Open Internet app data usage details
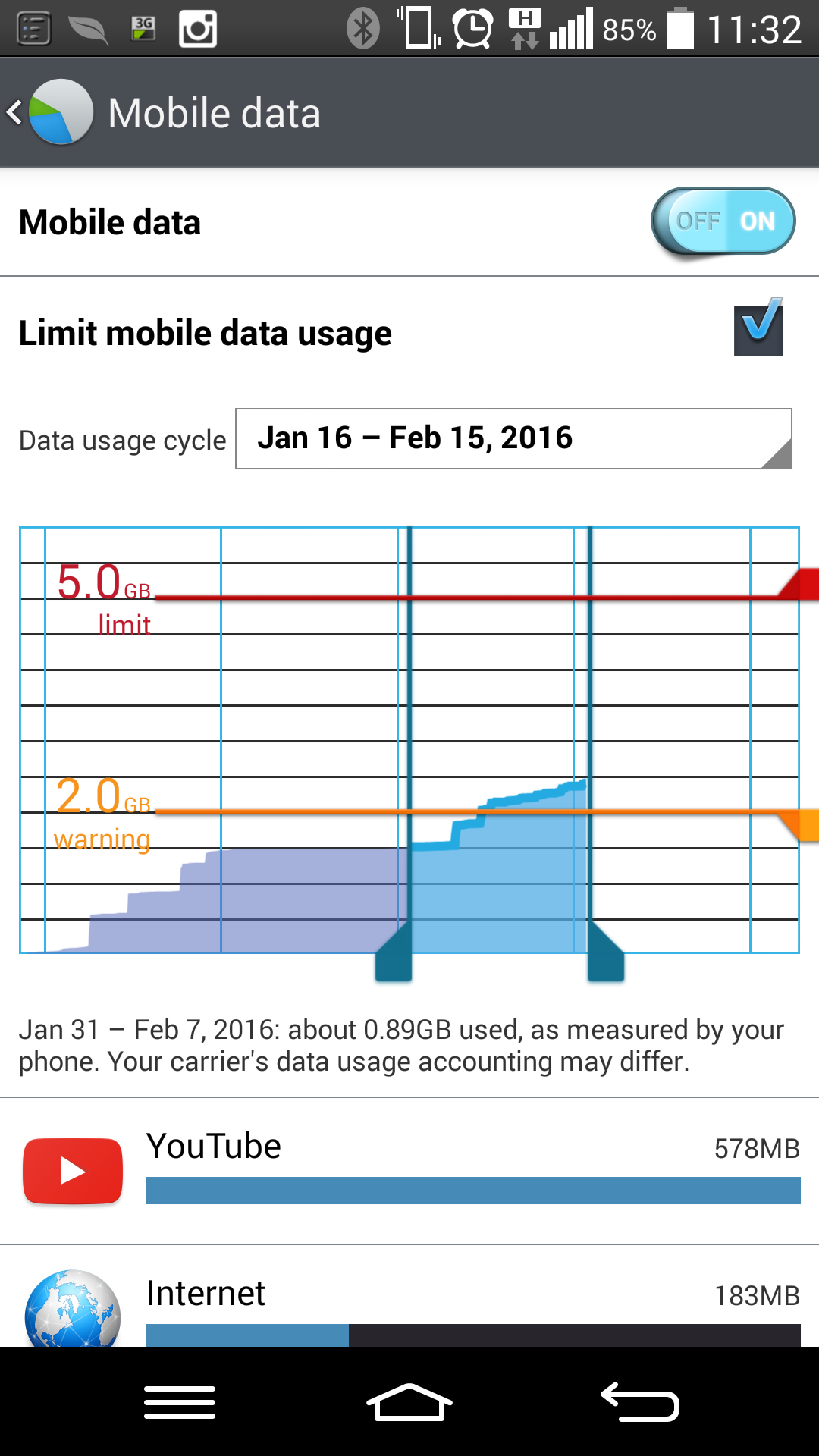Image resolution: width=819 pixels, height=1456 pixels. click(409, 1297)
